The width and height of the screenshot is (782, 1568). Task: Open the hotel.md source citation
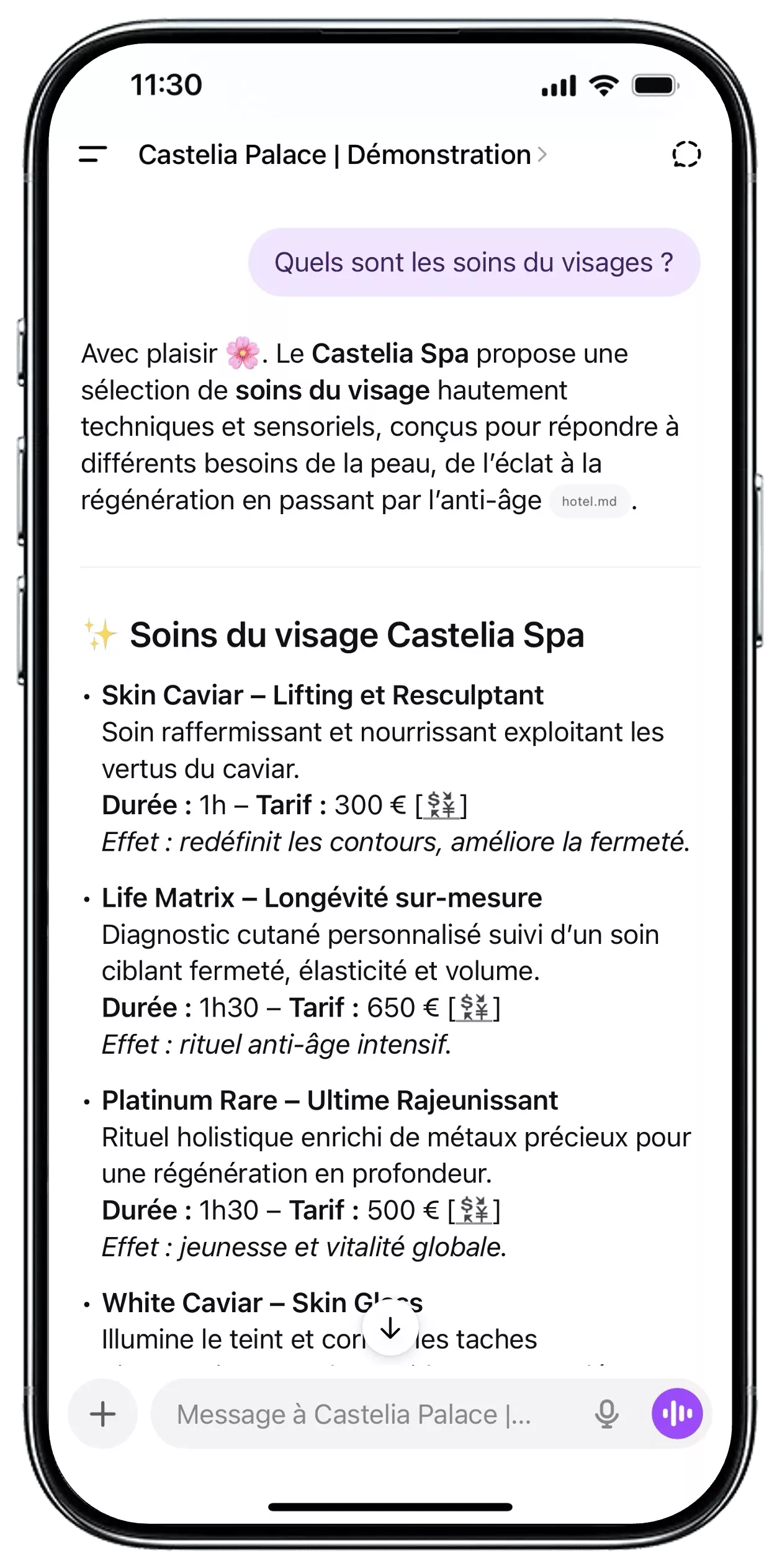point(589,501)
